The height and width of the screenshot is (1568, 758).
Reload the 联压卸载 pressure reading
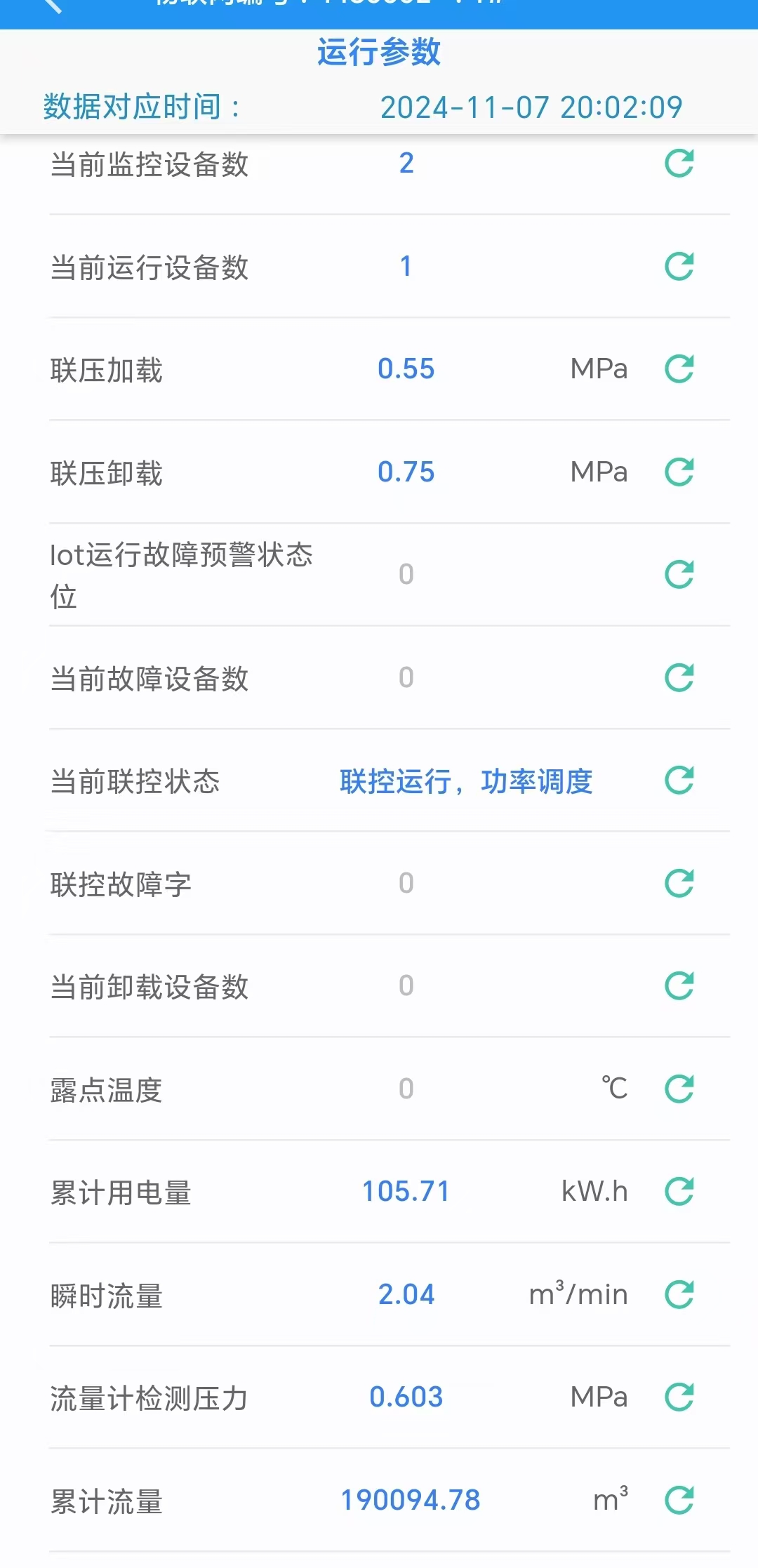pos(679,472)
